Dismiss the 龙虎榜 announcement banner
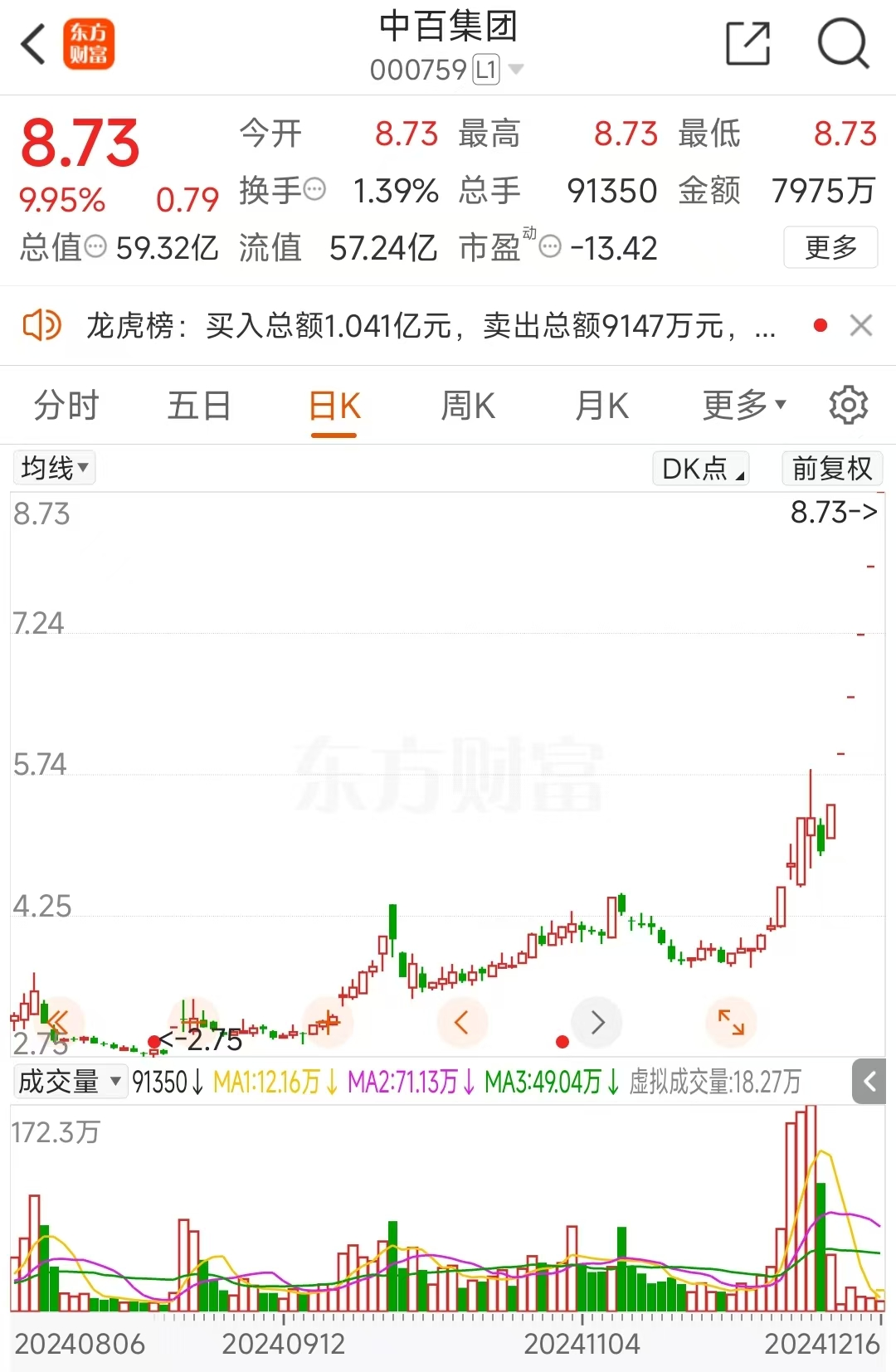The image size is (896, 1372). (861, 326)
